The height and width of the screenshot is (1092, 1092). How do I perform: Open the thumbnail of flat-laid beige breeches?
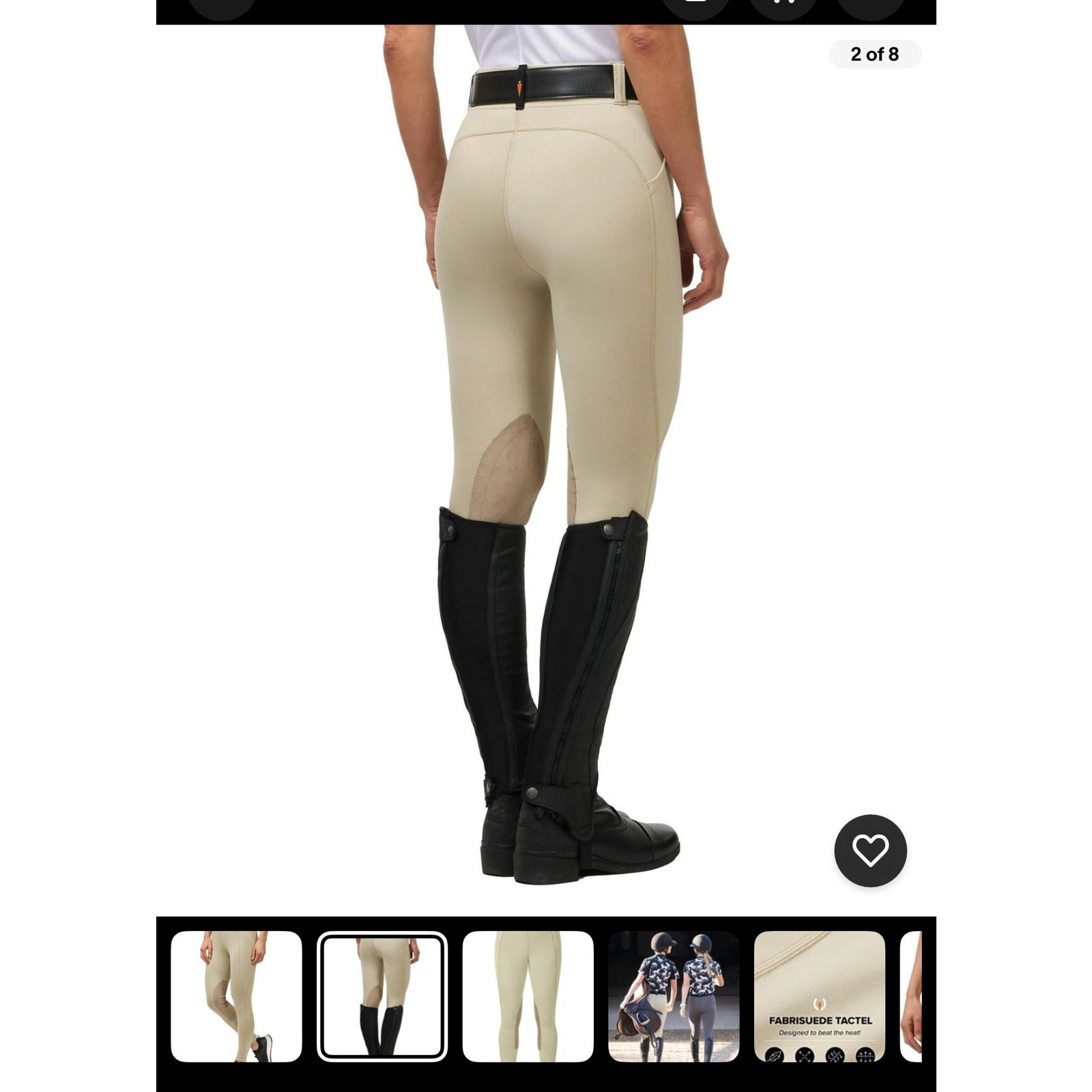point(528,996)
